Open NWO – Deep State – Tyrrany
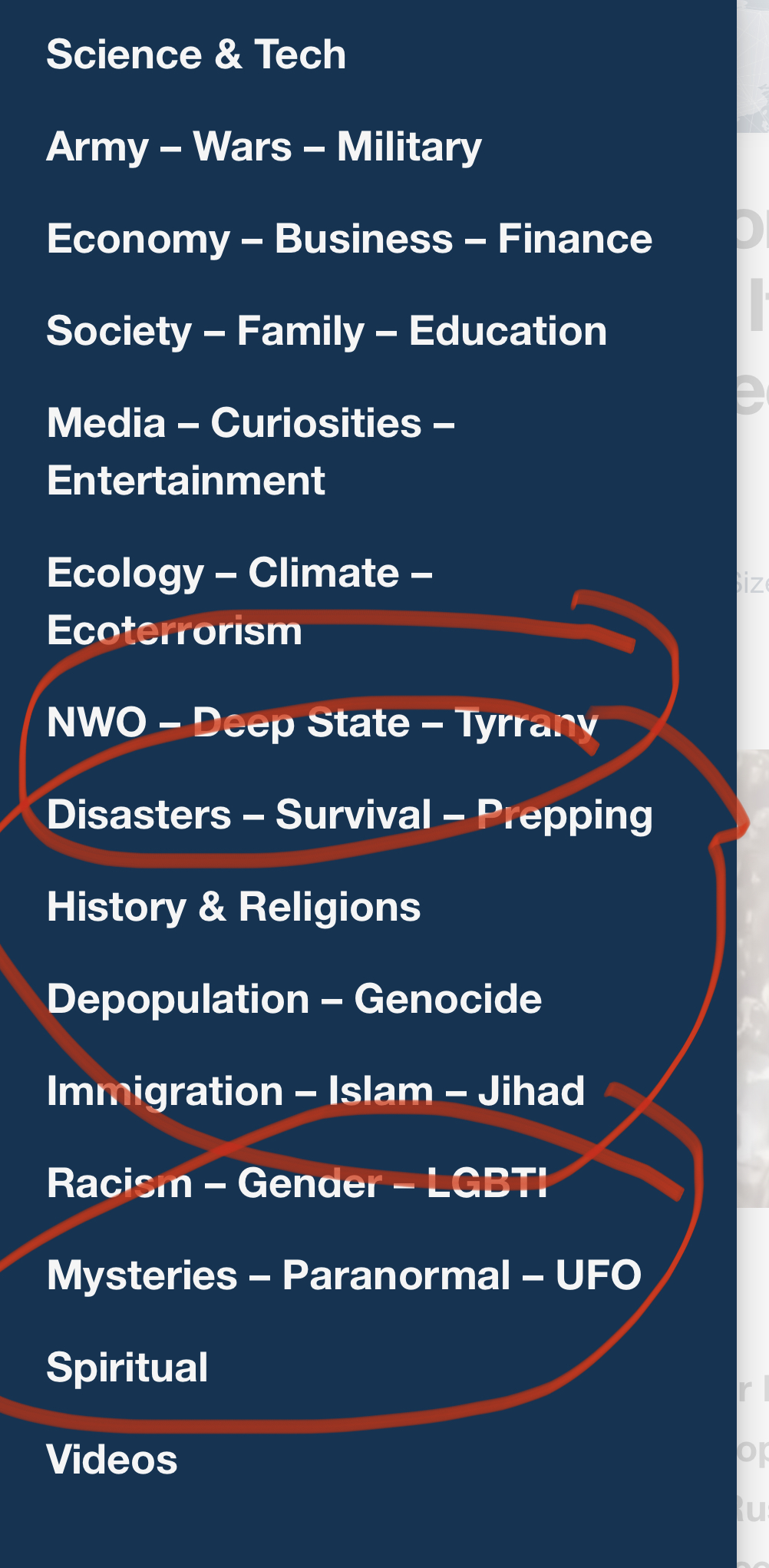Screen dimensions: 769x1568 point(322,723)
